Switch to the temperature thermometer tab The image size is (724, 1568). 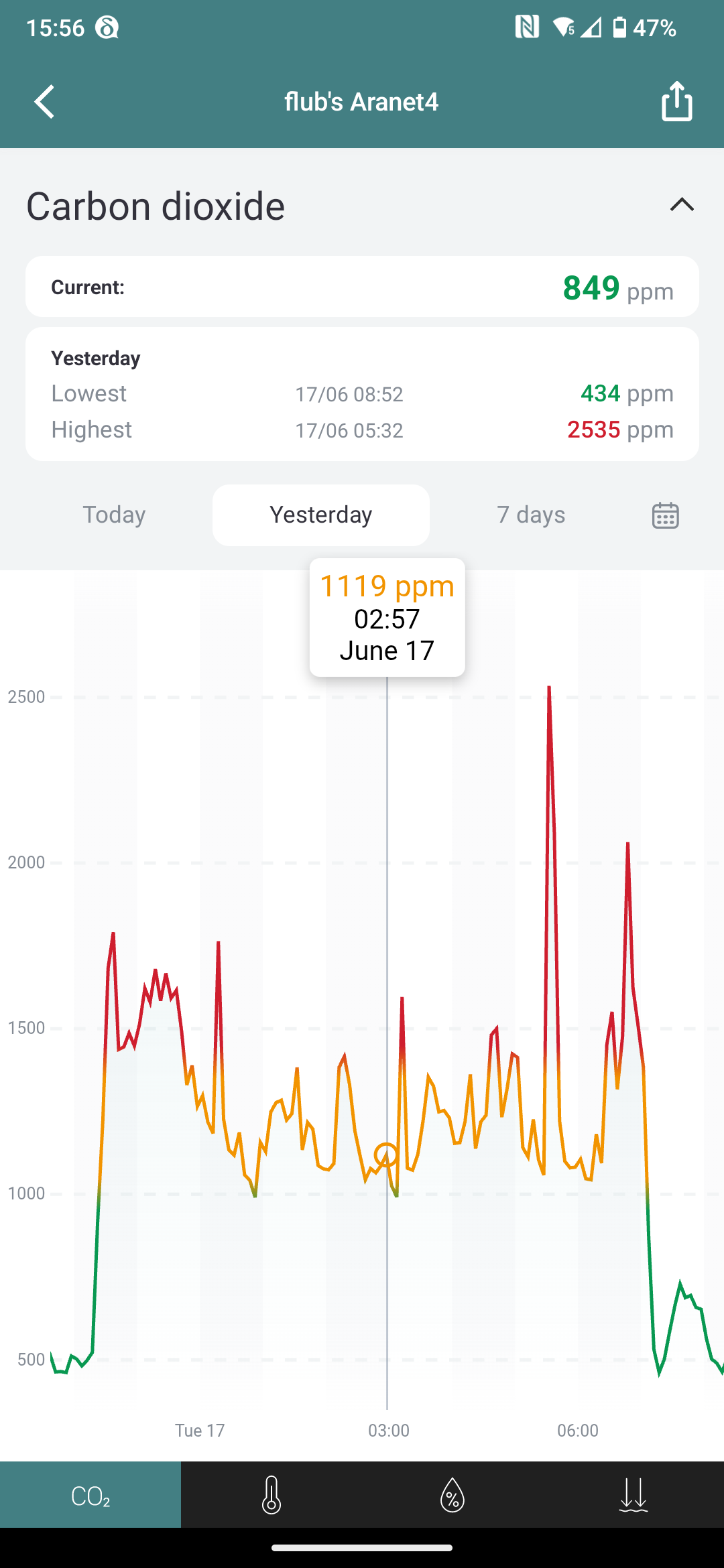click(271, 1494)
